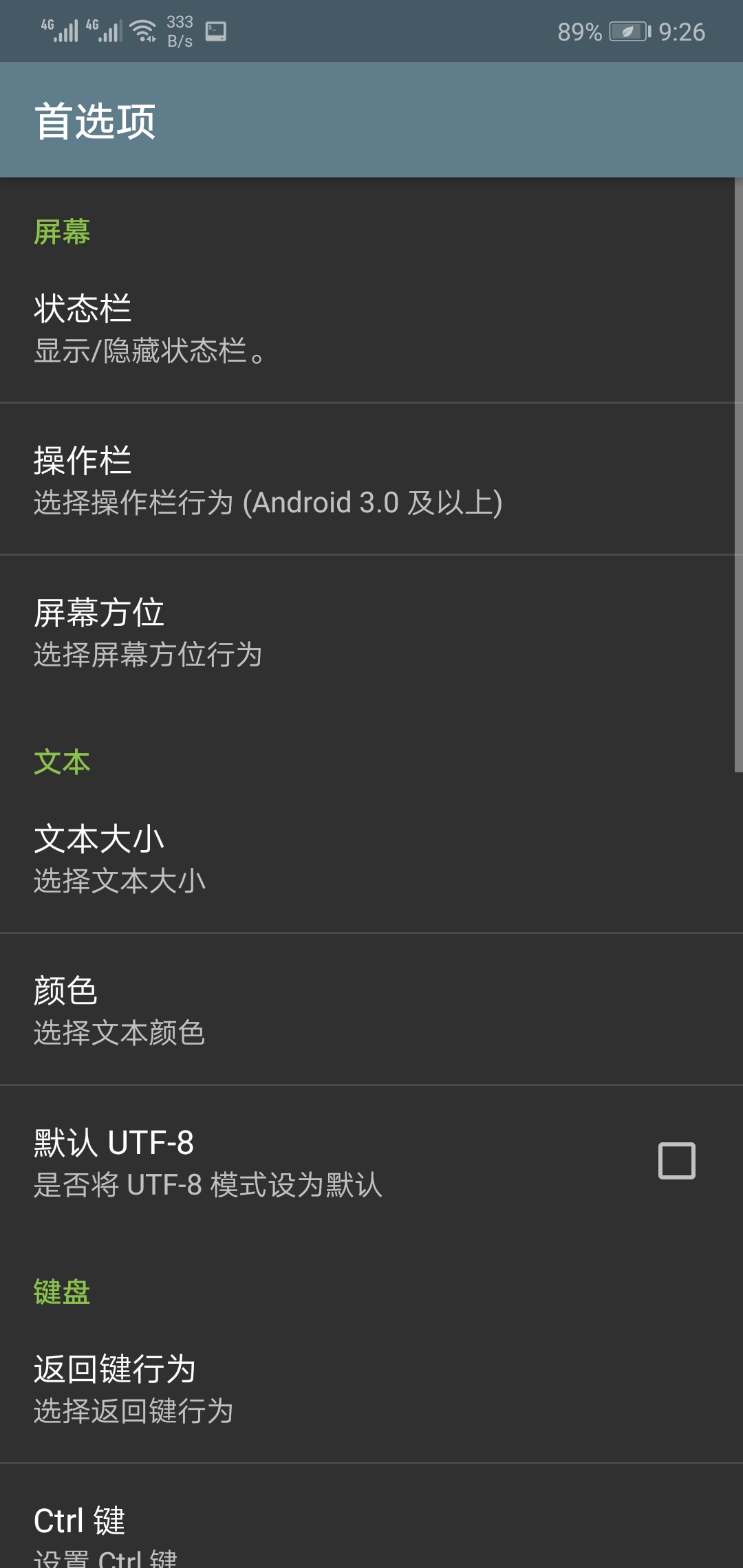Select the 文本 section header
Image resolution: width=743 pixels, height=1568 pixels.
pos(61,761)
